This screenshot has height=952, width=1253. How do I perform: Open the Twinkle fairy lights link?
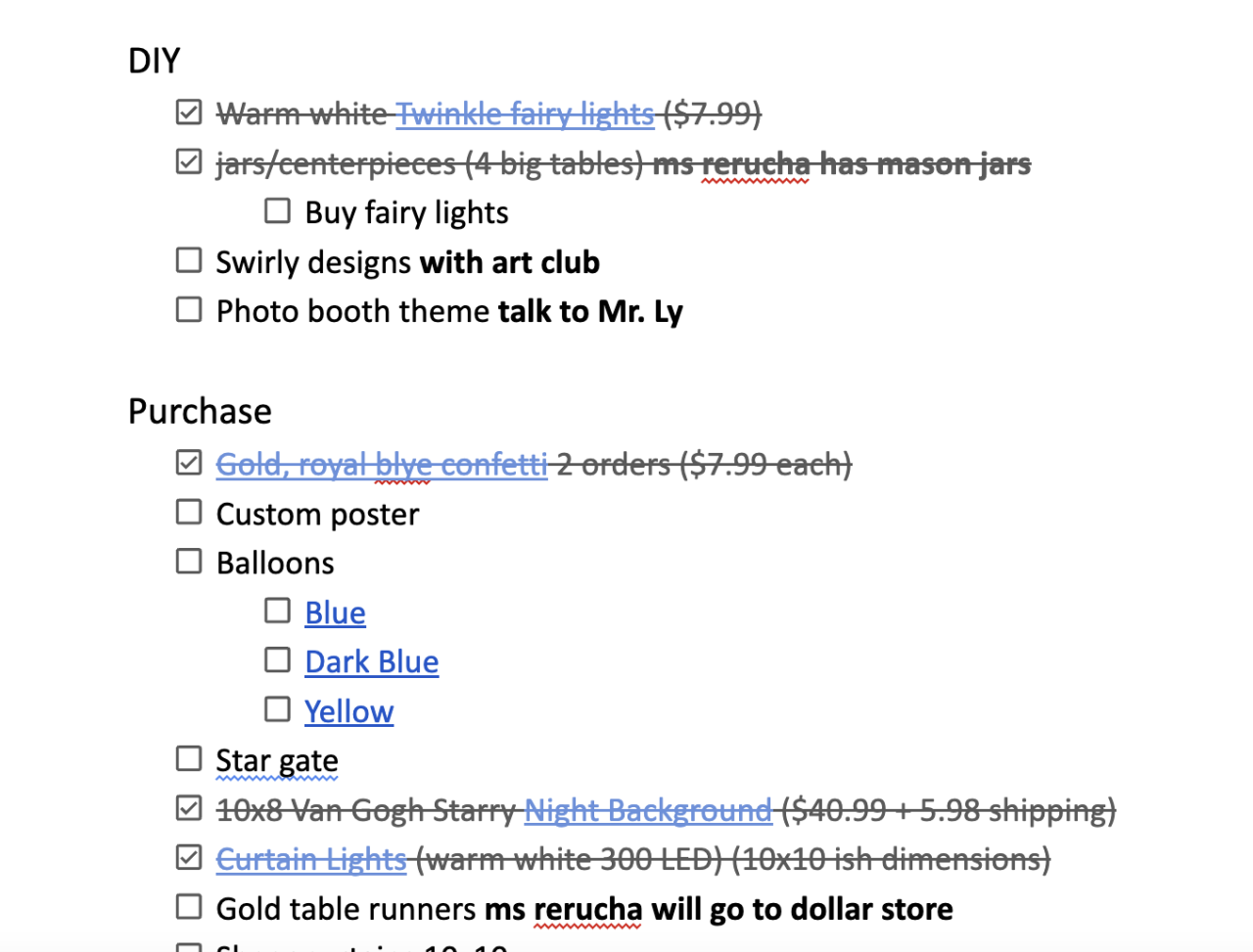click(525, 114)
